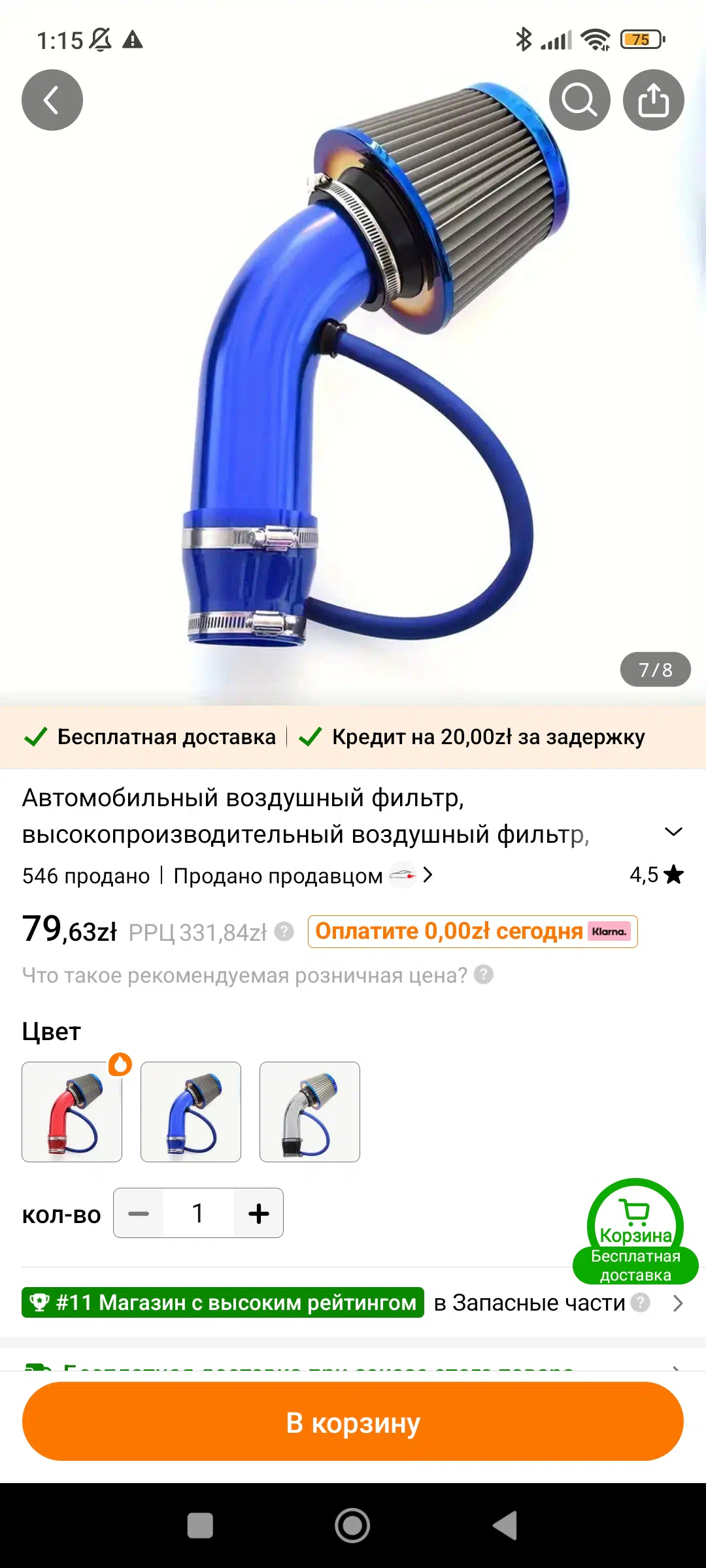Increase quantity with the plus button

coord(259,1213)
